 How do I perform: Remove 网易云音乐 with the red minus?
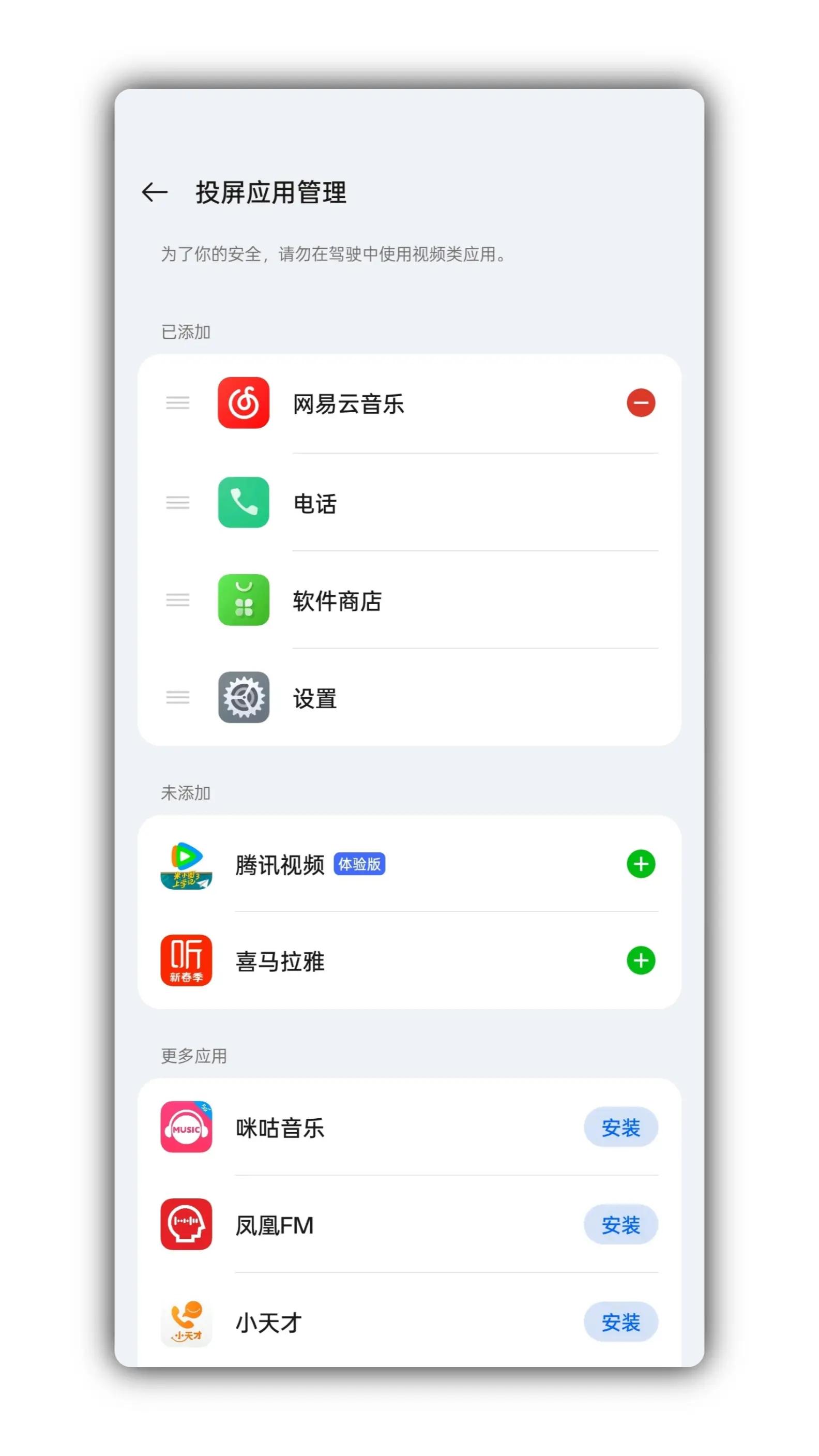641,403
